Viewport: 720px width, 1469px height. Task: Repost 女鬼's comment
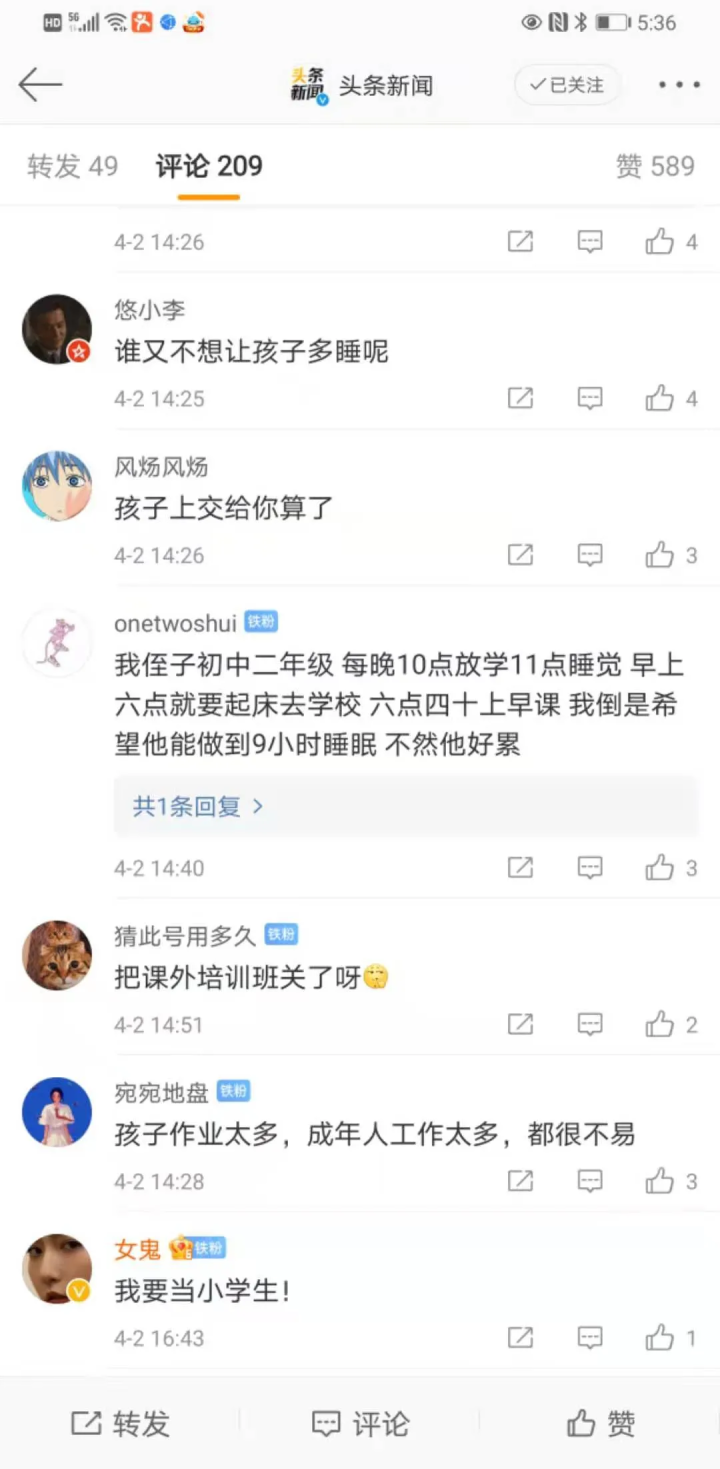(520, 1337)
